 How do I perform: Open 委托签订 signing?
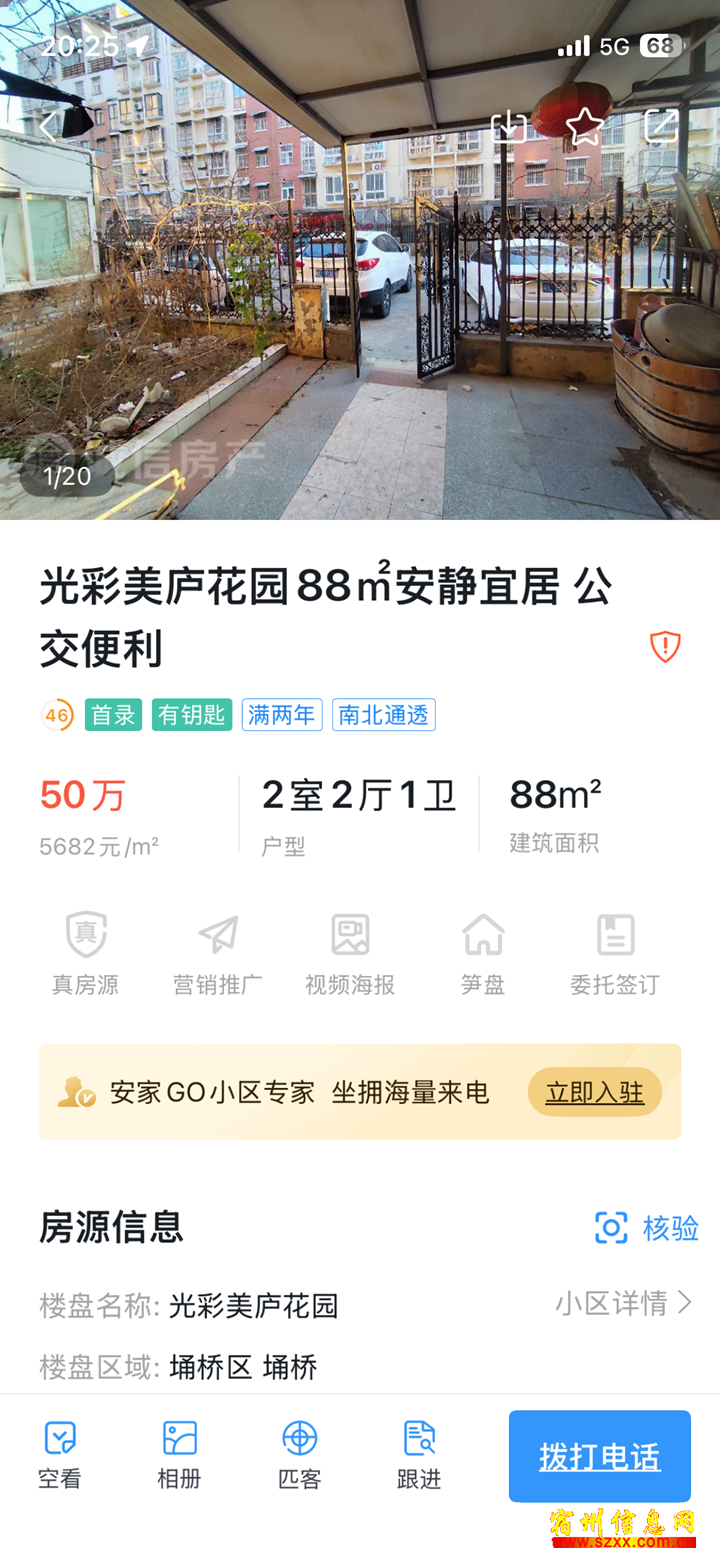615,954
